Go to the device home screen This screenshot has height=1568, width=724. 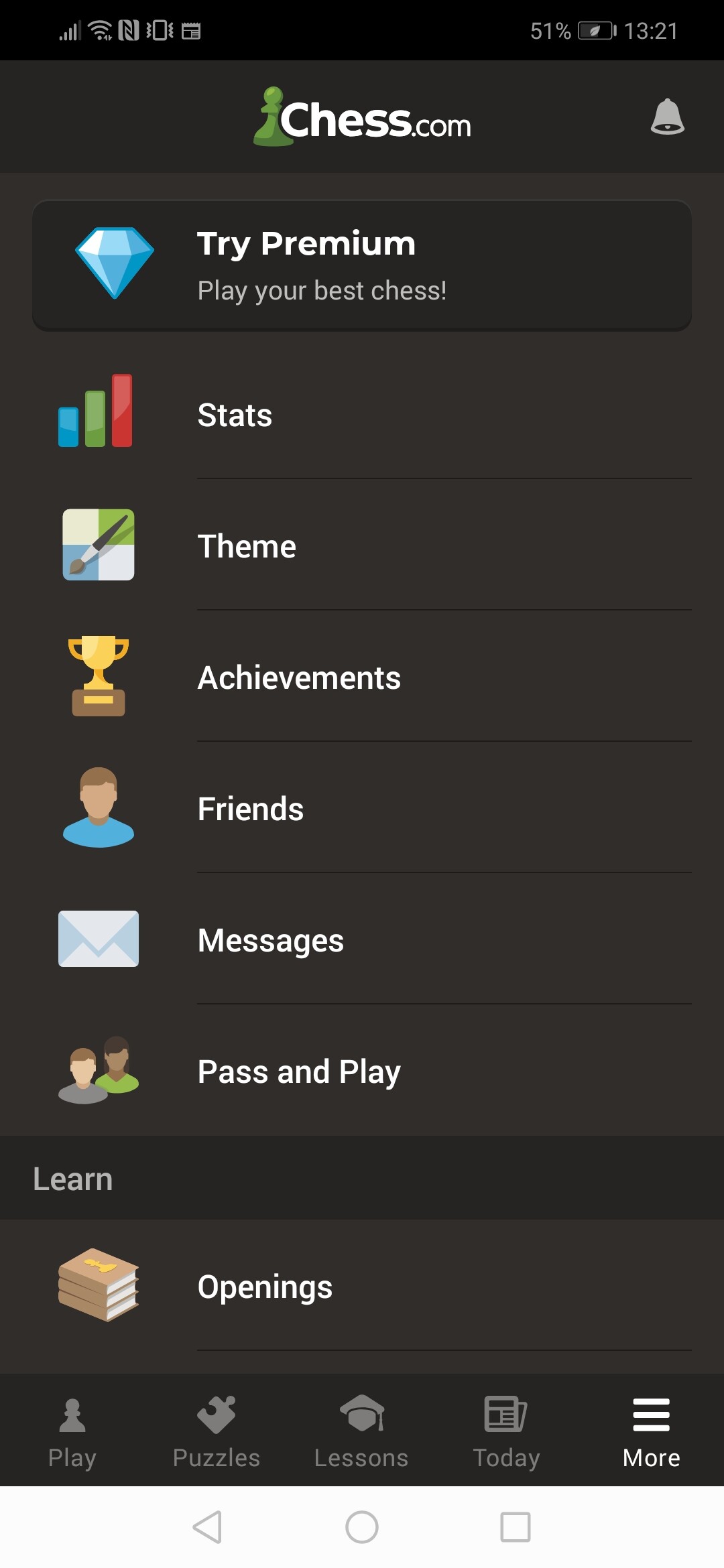click(362, 1527)
